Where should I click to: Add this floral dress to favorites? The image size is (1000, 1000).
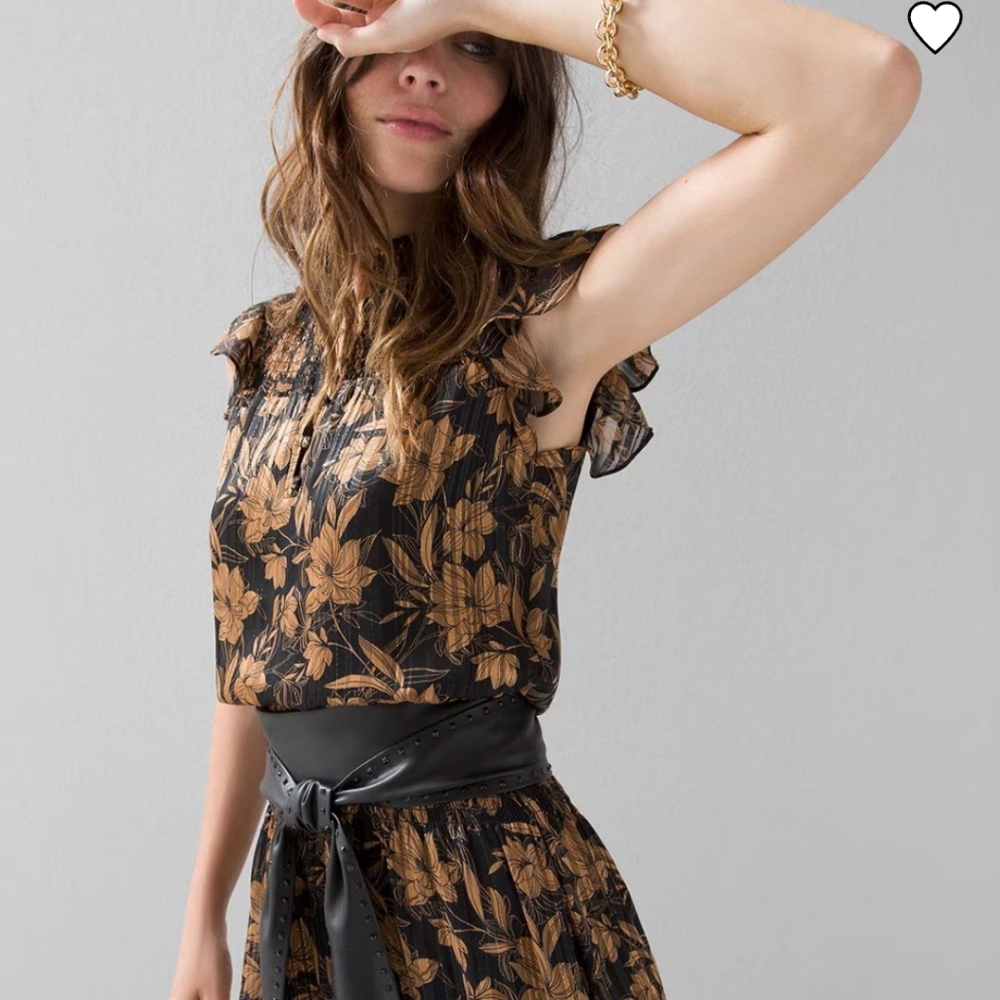click(934, 28)
